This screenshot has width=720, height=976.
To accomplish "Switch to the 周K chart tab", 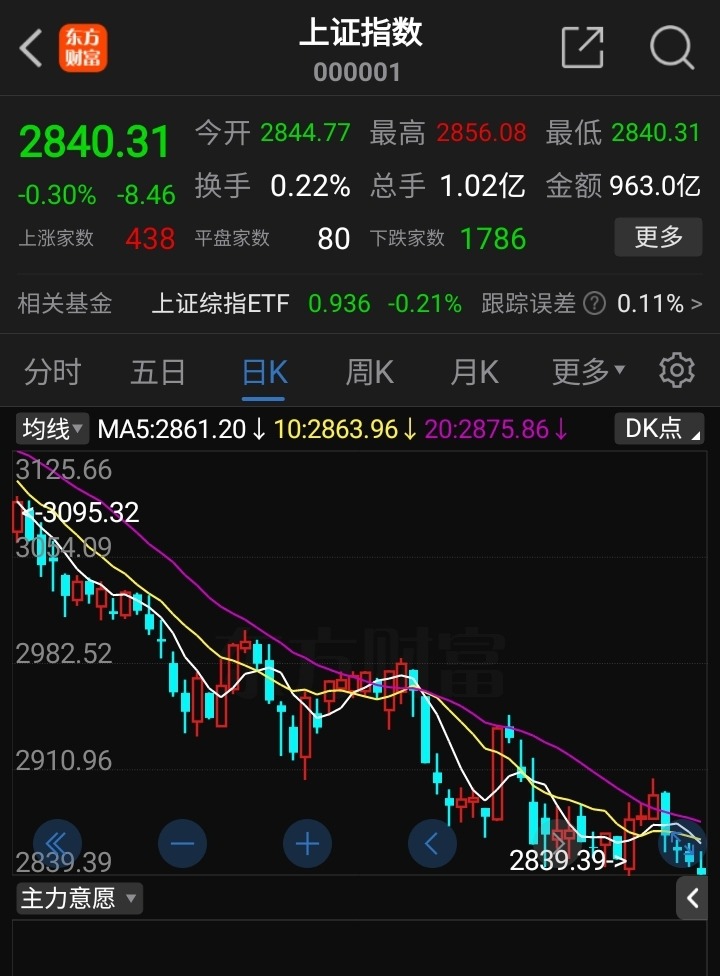I will [x=370, y=372].
